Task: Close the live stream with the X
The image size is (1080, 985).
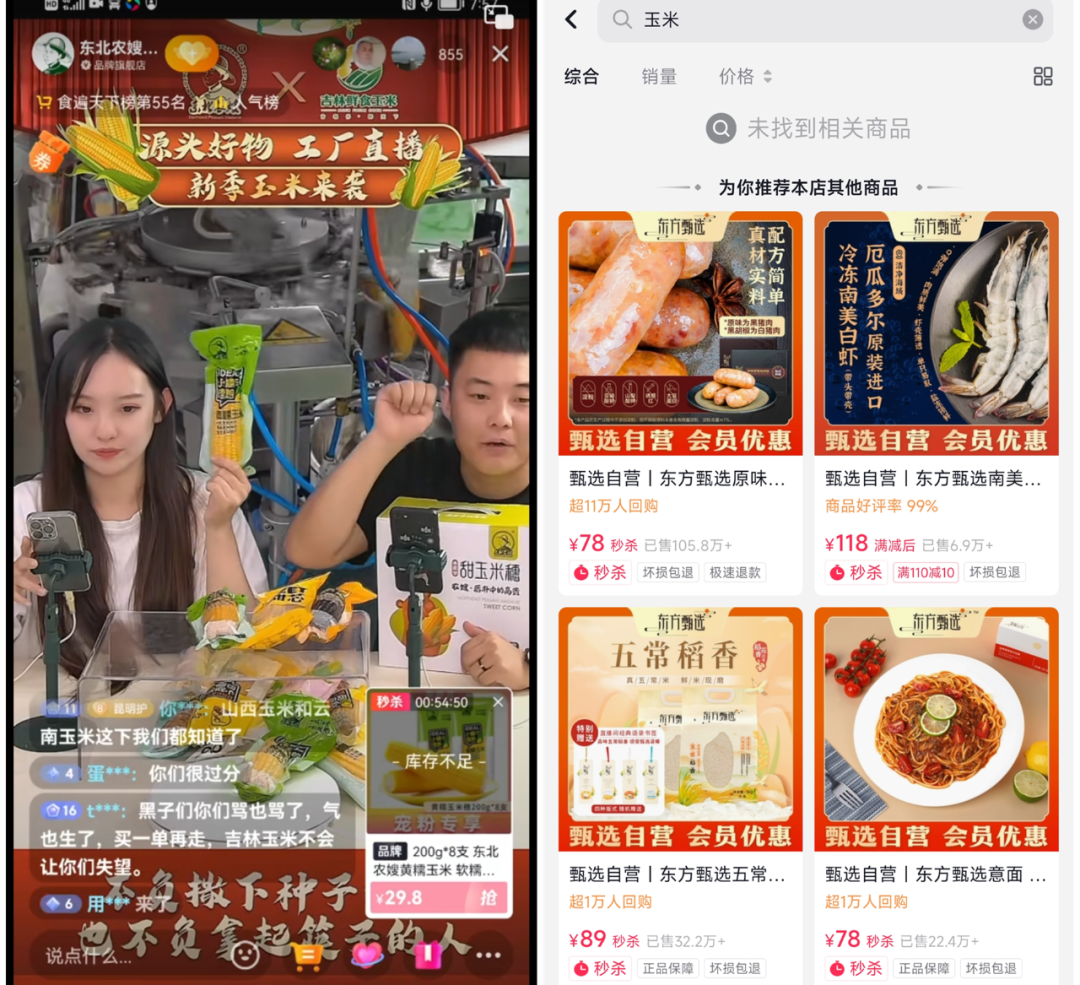Action: click(500, 54)
